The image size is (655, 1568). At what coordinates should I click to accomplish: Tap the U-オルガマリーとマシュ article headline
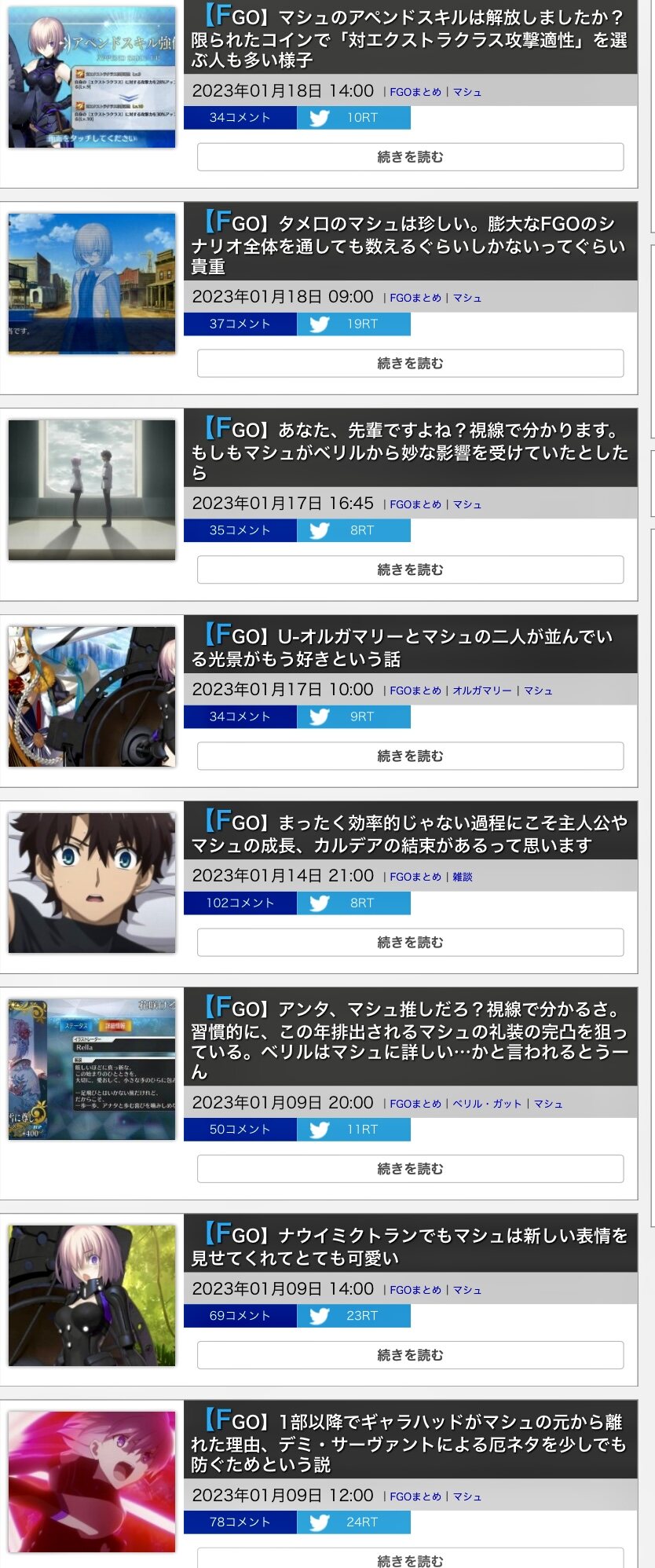(x=410, y=645)
